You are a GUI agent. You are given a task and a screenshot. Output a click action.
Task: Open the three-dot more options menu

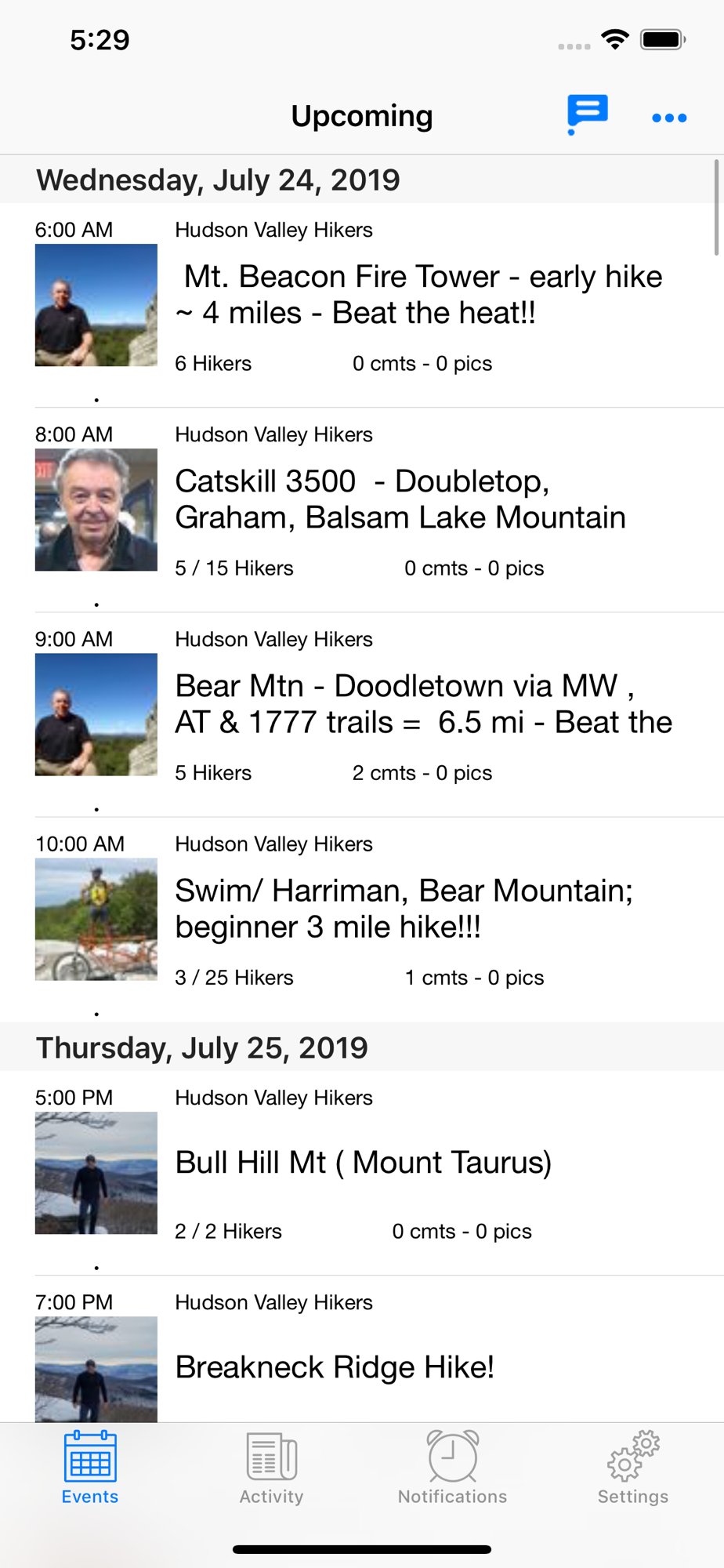tap(669, 118)
